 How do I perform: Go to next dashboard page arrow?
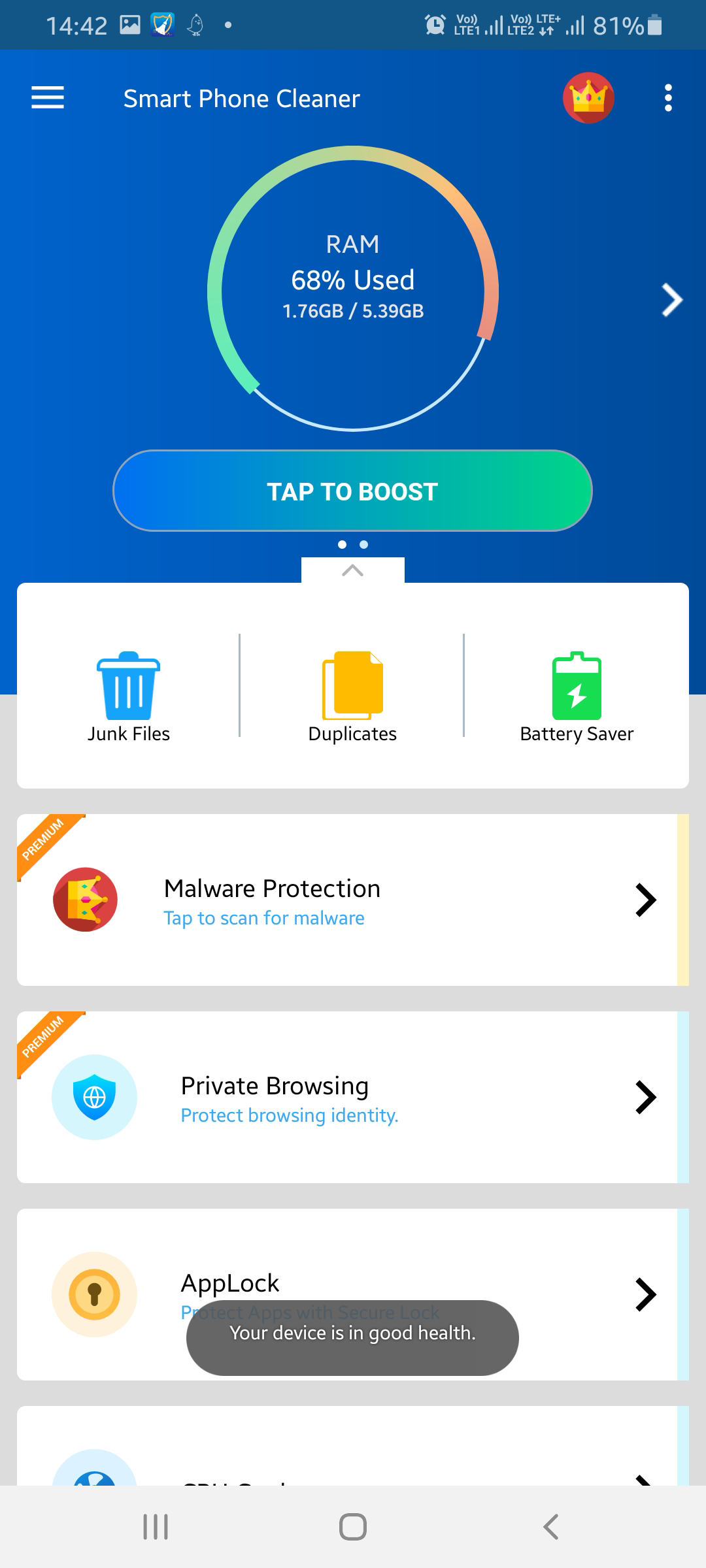coord(671,300)
